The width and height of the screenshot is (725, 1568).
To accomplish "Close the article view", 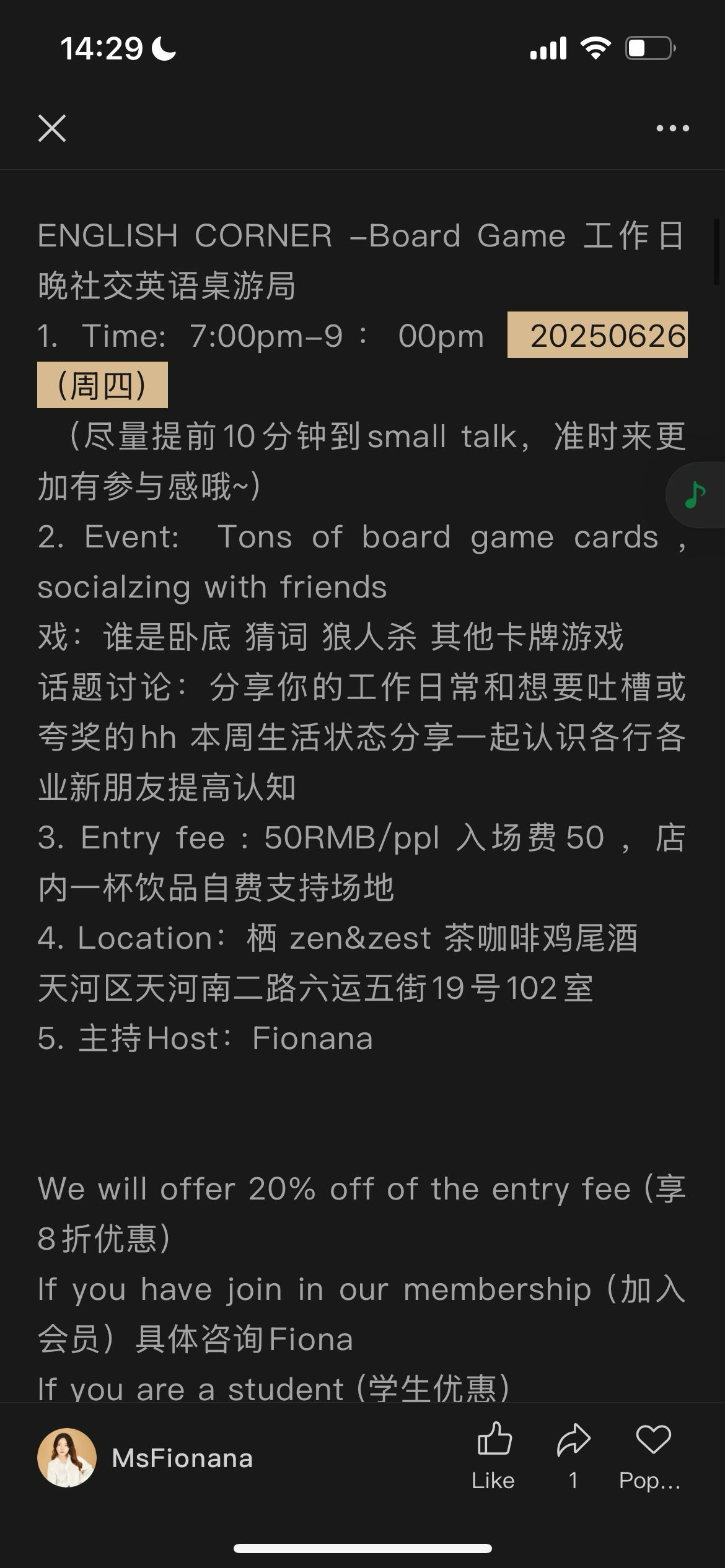I will click(x=52, y=129).
